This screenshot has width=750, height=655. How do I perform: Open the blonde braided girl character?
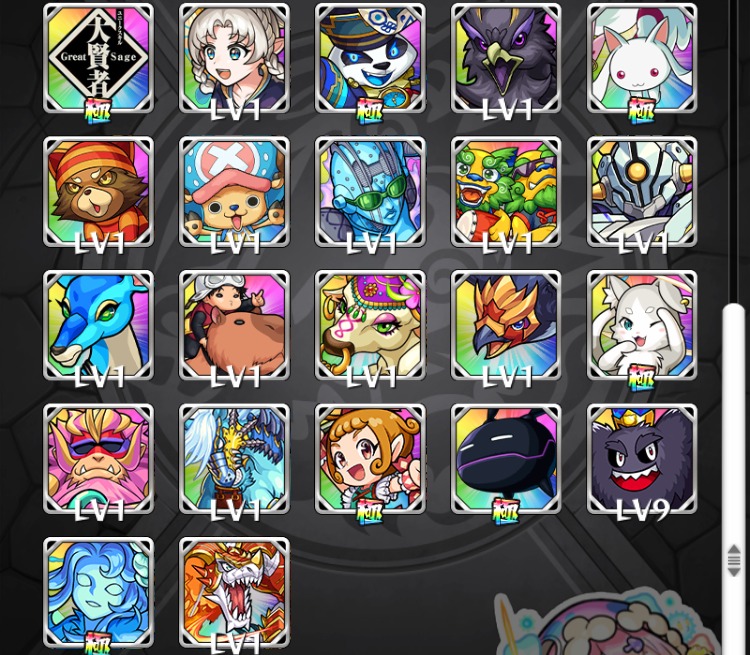pyautogui.click(x=234, y=58)
